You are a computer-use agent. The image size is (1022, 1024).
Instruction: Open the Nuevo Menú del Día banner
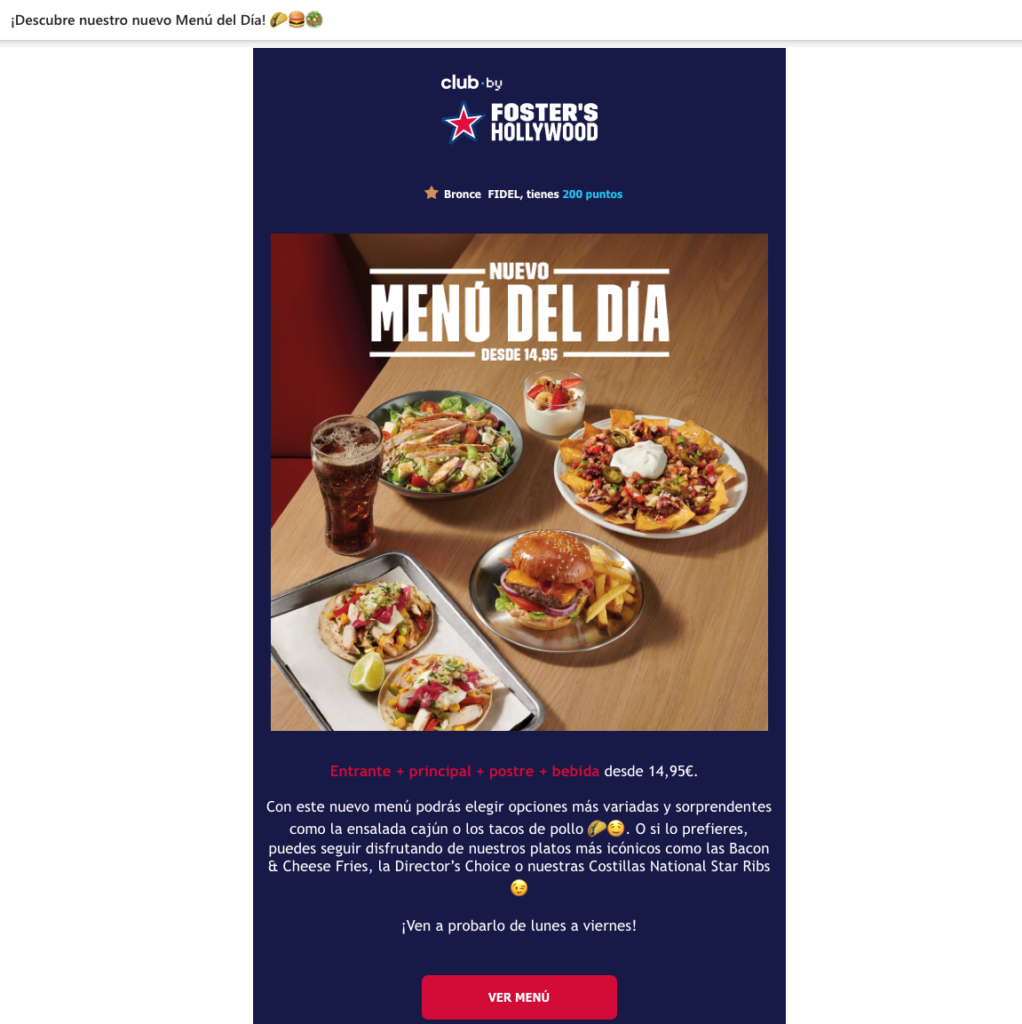click(x=519, y=482)
